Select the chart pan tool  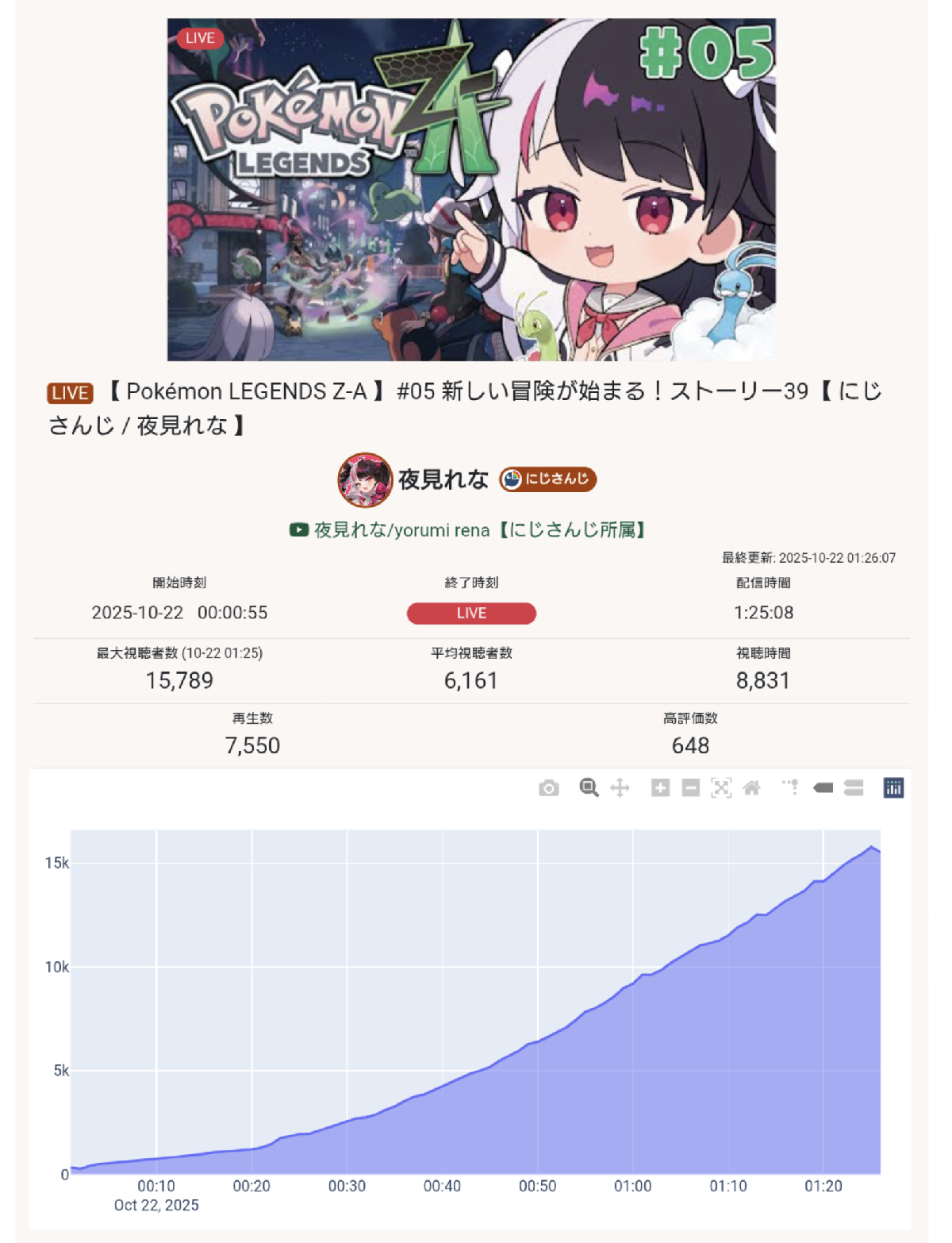pyautogui.click(x=620, y=787)
